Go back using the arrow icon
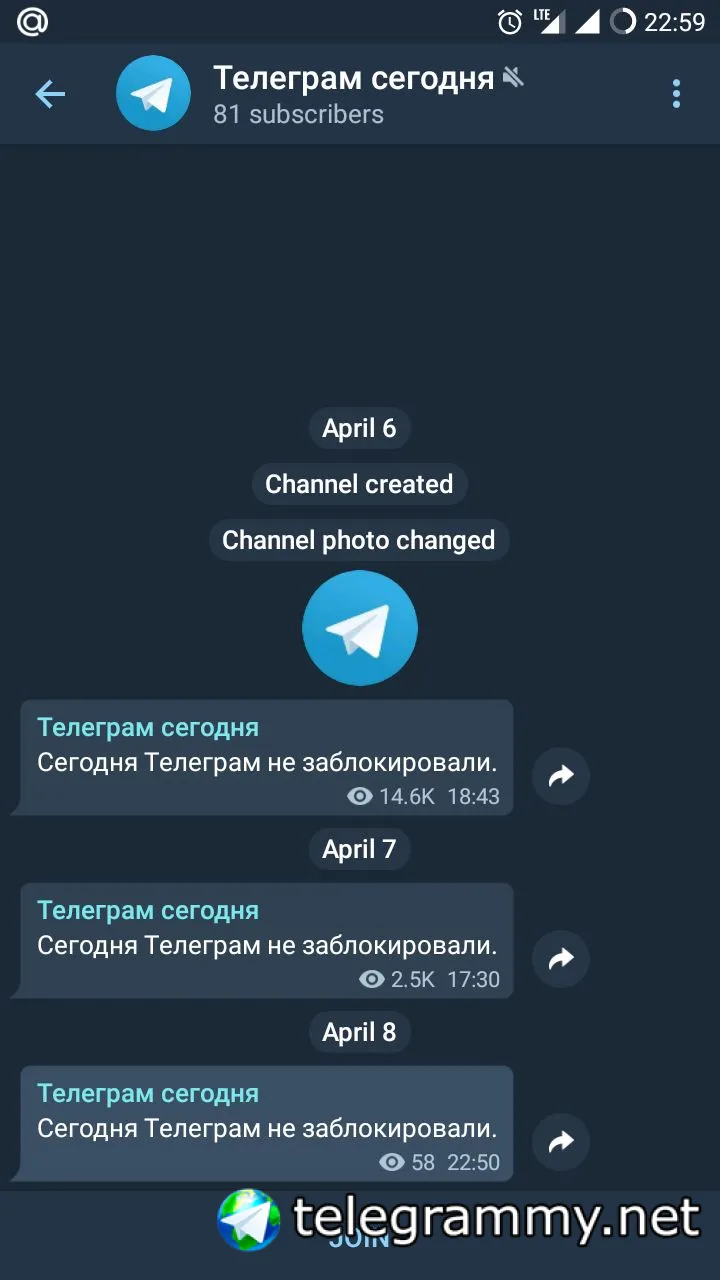720x1280 pixels. (49, 94)
